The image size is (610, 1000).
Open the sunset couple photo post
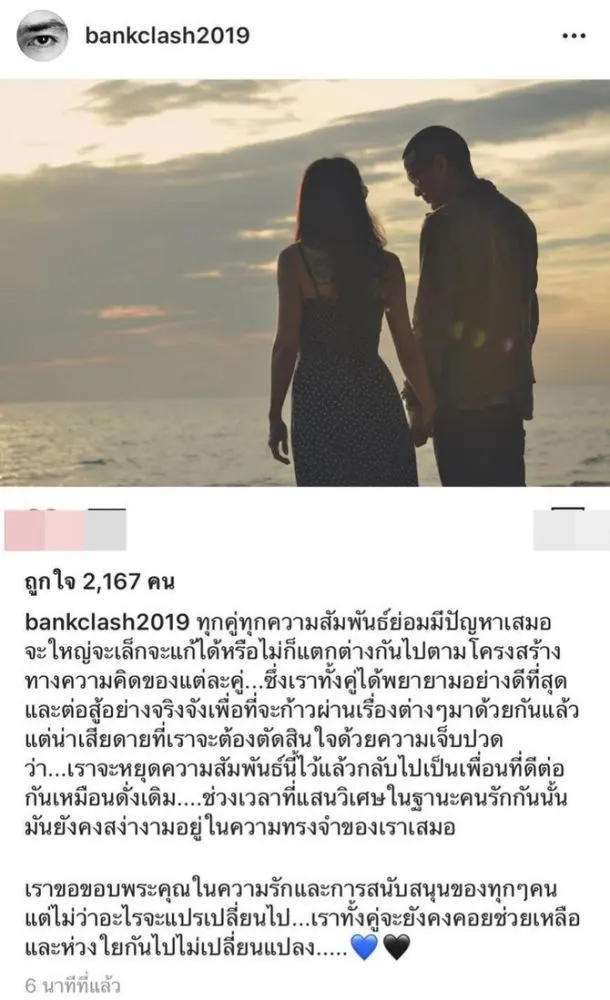(x=305, y=283)
